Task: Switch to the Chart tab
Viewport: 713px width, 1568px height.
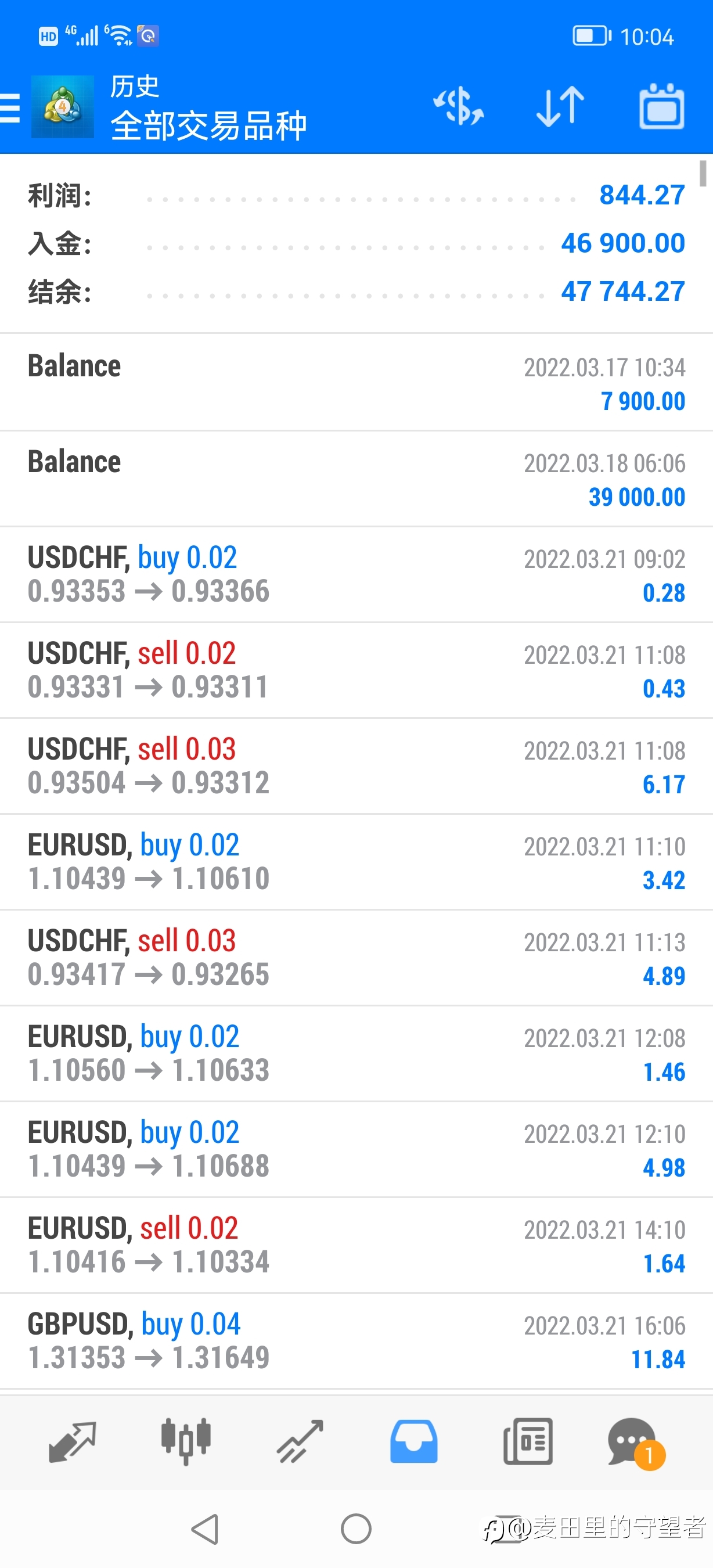Action: 186,1441
